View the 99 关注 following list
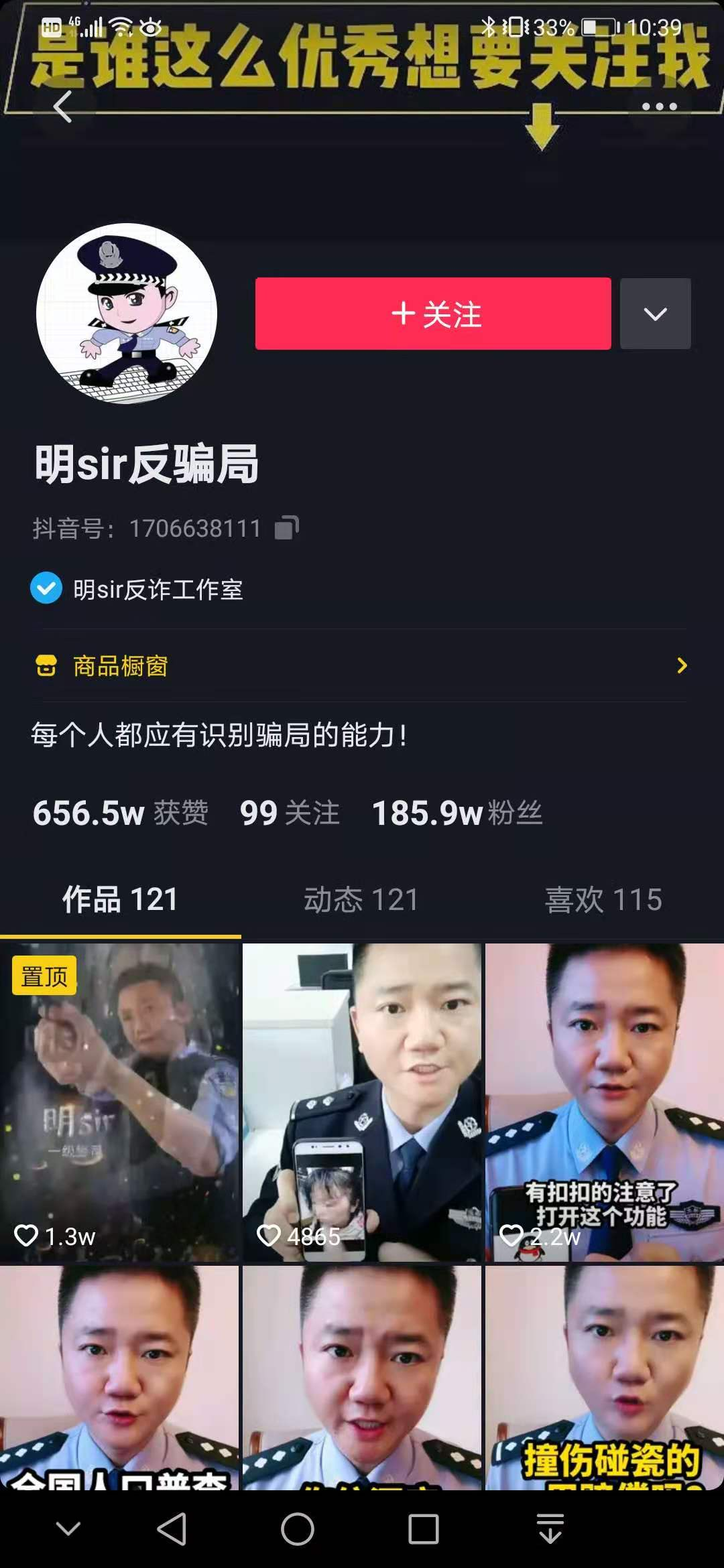The image size is (724, 1568). pyautogui.click(x=290, y=813)
